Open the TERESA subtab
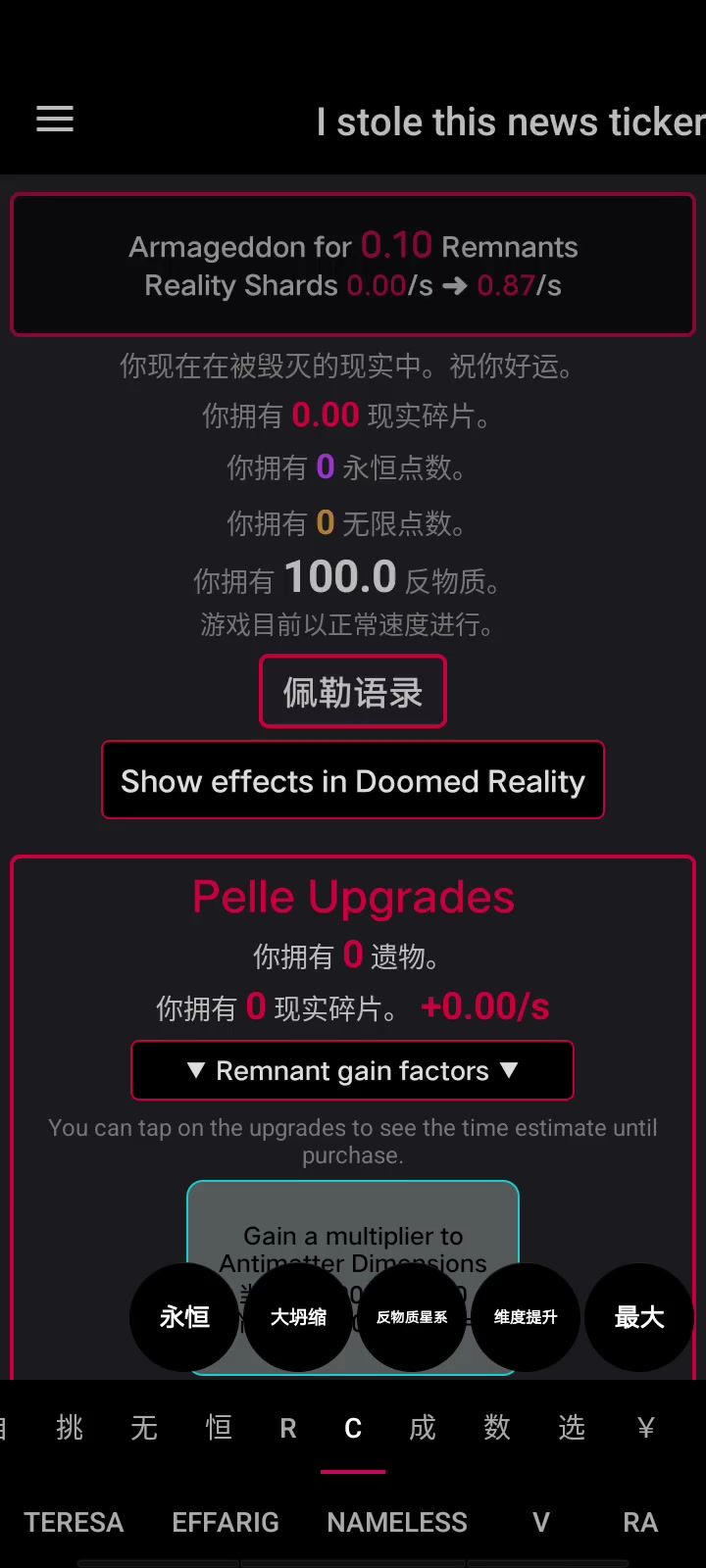Viewport: 706px width, 1568px height. point(74,1522)
